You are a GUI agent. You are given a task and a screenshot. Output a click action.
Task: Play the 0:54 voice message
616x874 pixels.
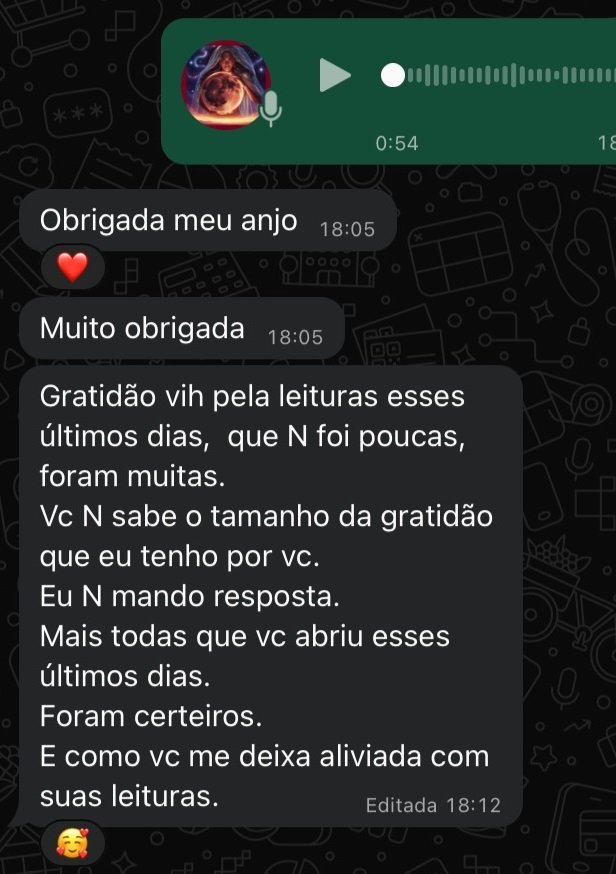[335, 76]
